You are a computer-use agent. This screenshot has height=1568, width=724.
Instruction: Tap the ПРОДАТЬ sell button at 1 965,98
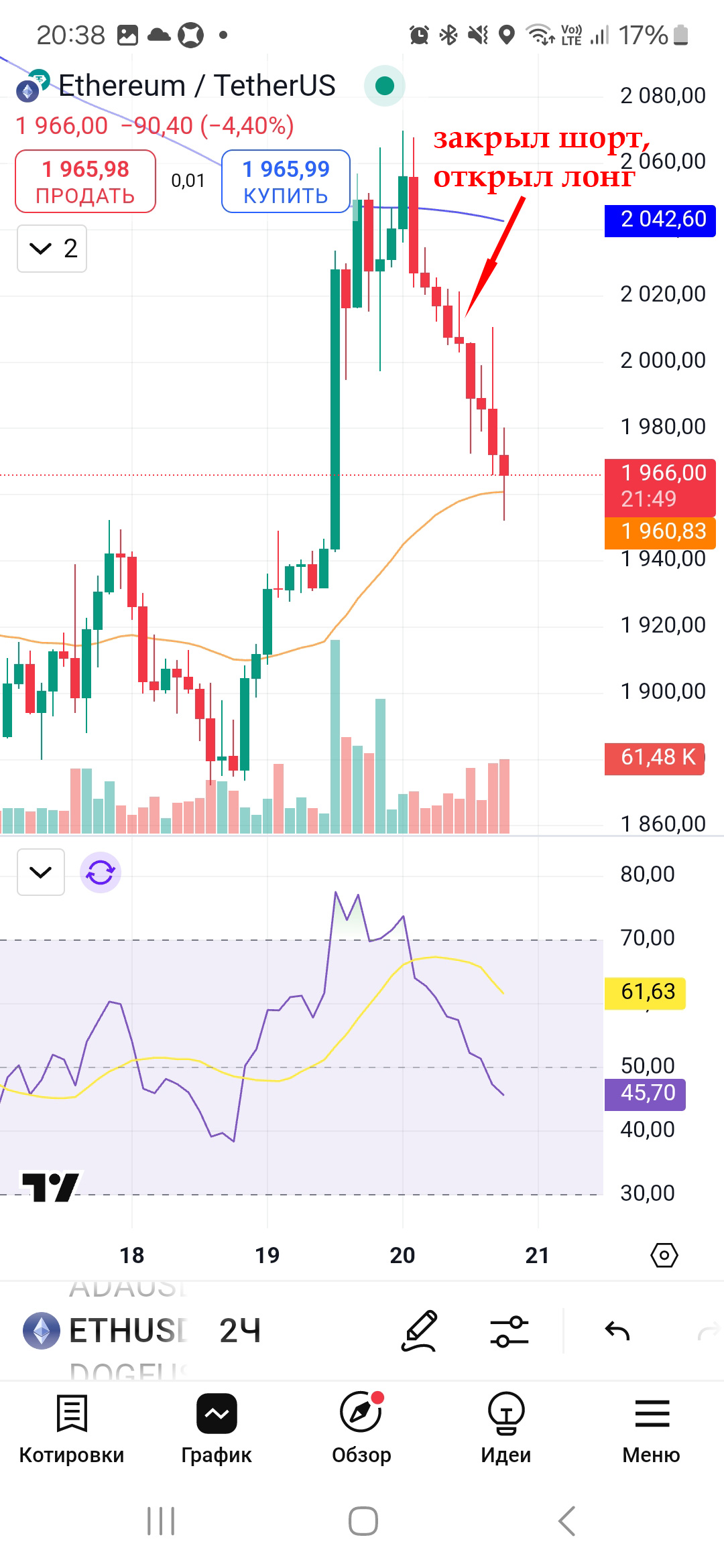pyautogui.click(x=86, y=182)
